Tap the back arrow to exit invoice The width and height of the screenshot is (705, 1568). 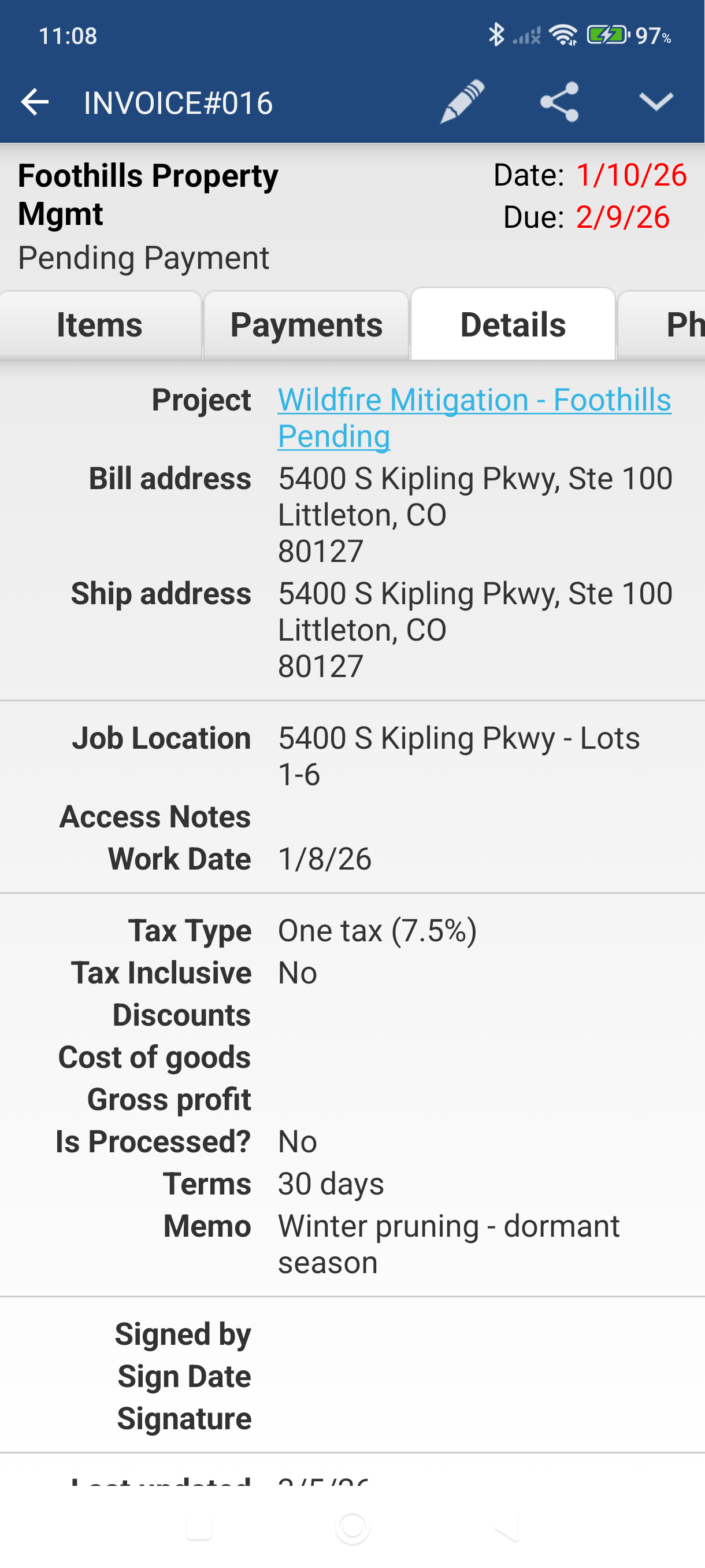click(35, 102)
